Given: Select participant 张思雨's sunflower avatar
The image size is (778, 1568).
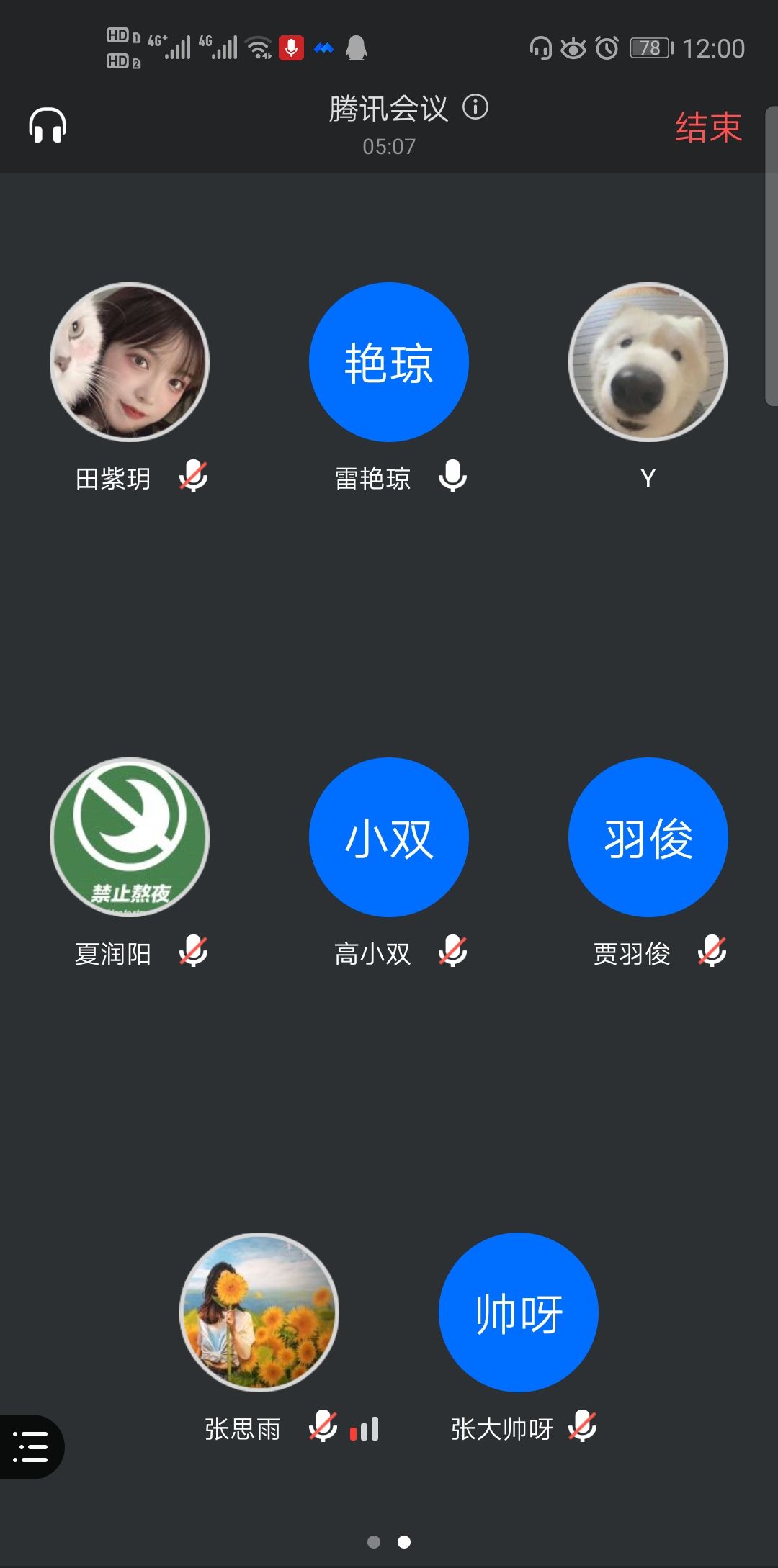Looking at the screenshot, I should [259, 1312].
